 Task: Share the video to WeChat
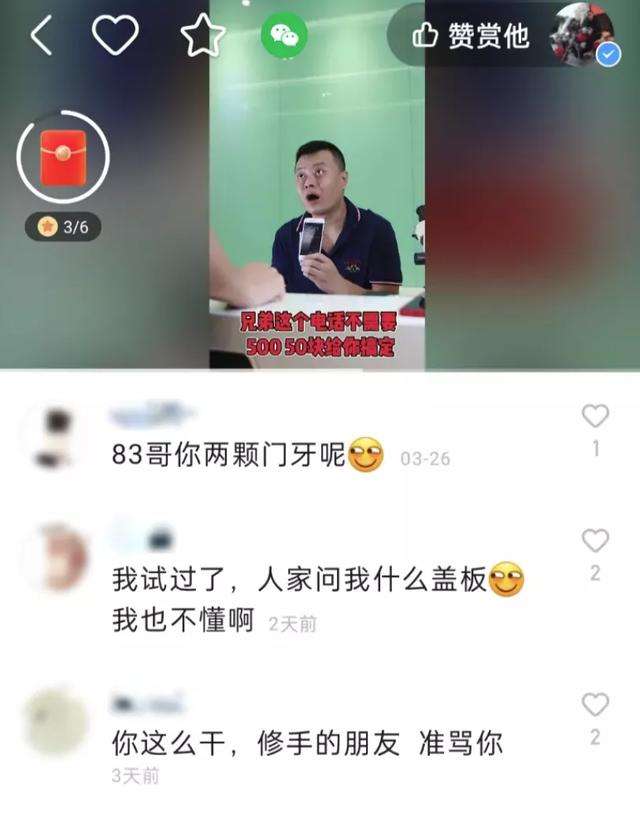coord(285,36)
